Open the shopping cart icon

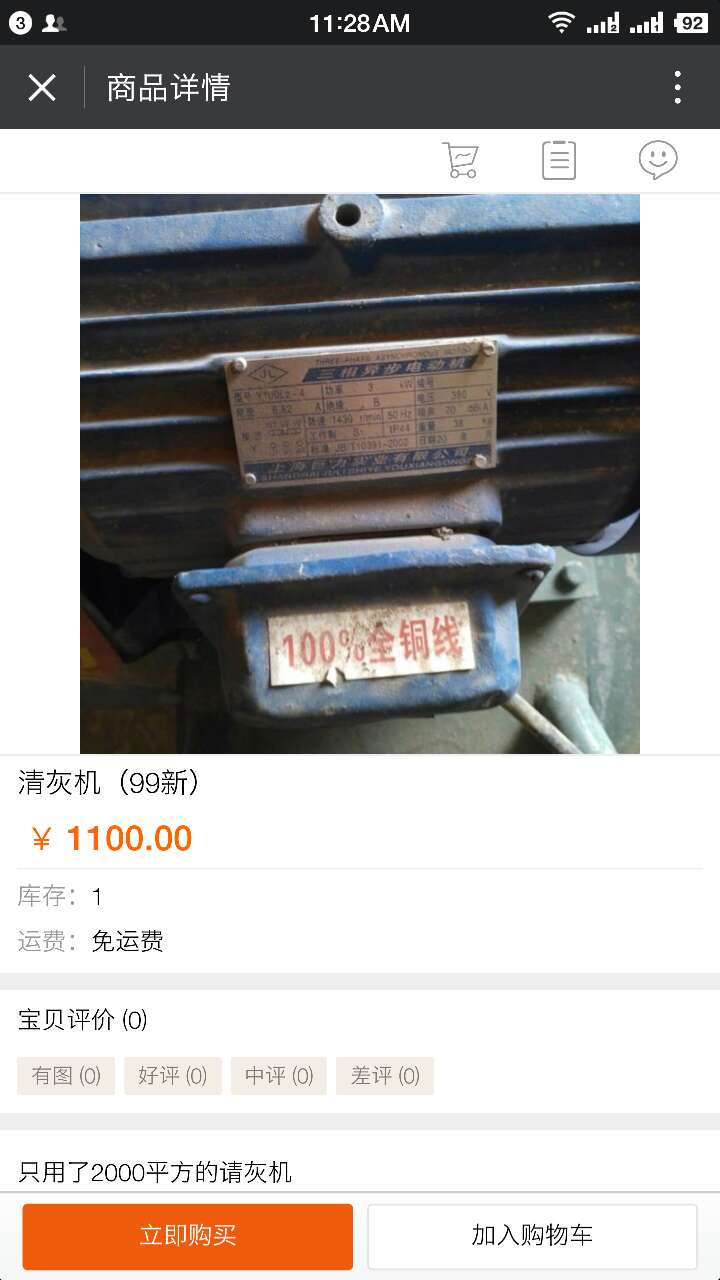[x=460, y=160]
